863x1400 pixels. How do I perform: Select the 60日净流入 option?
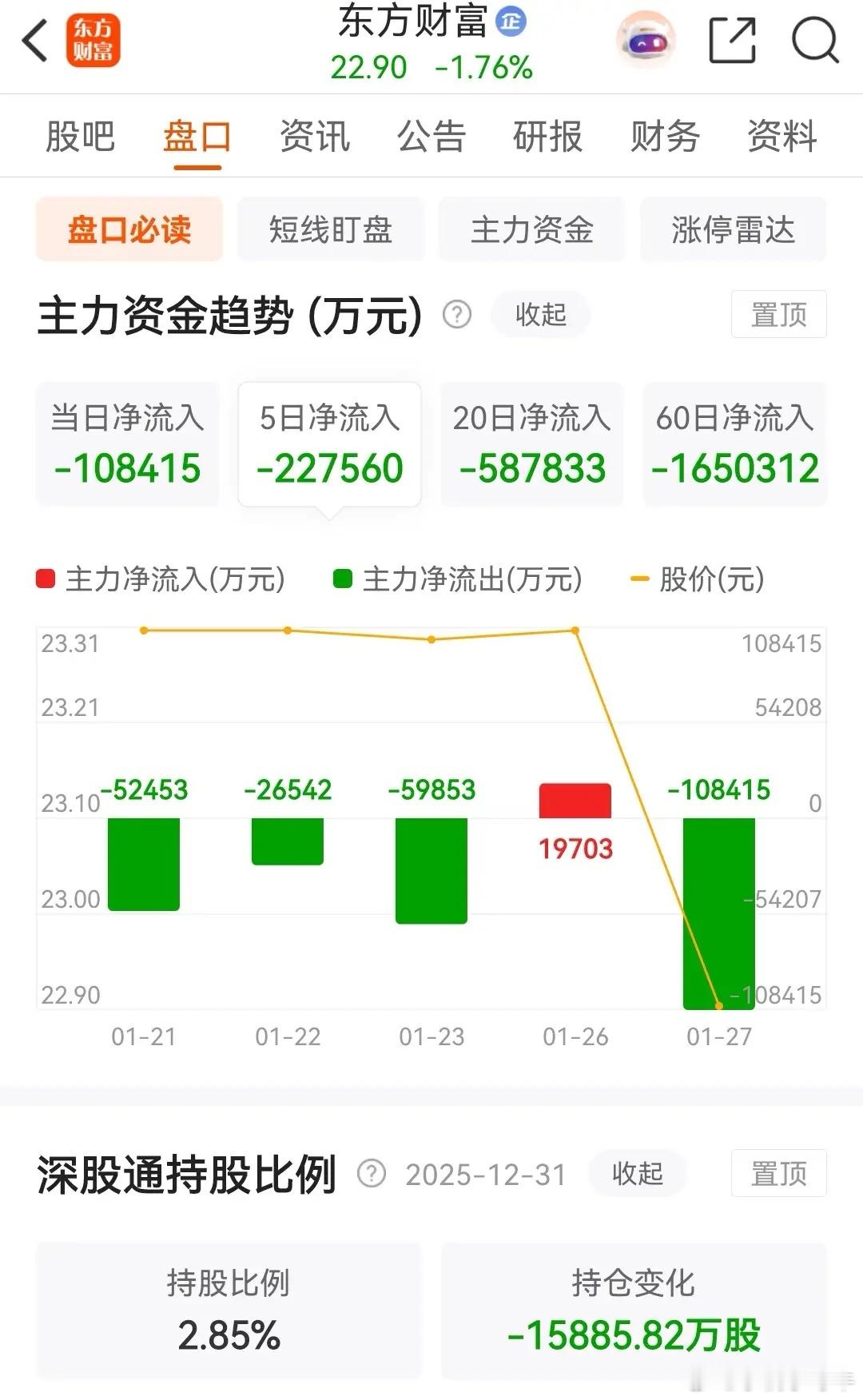(734, 443)
